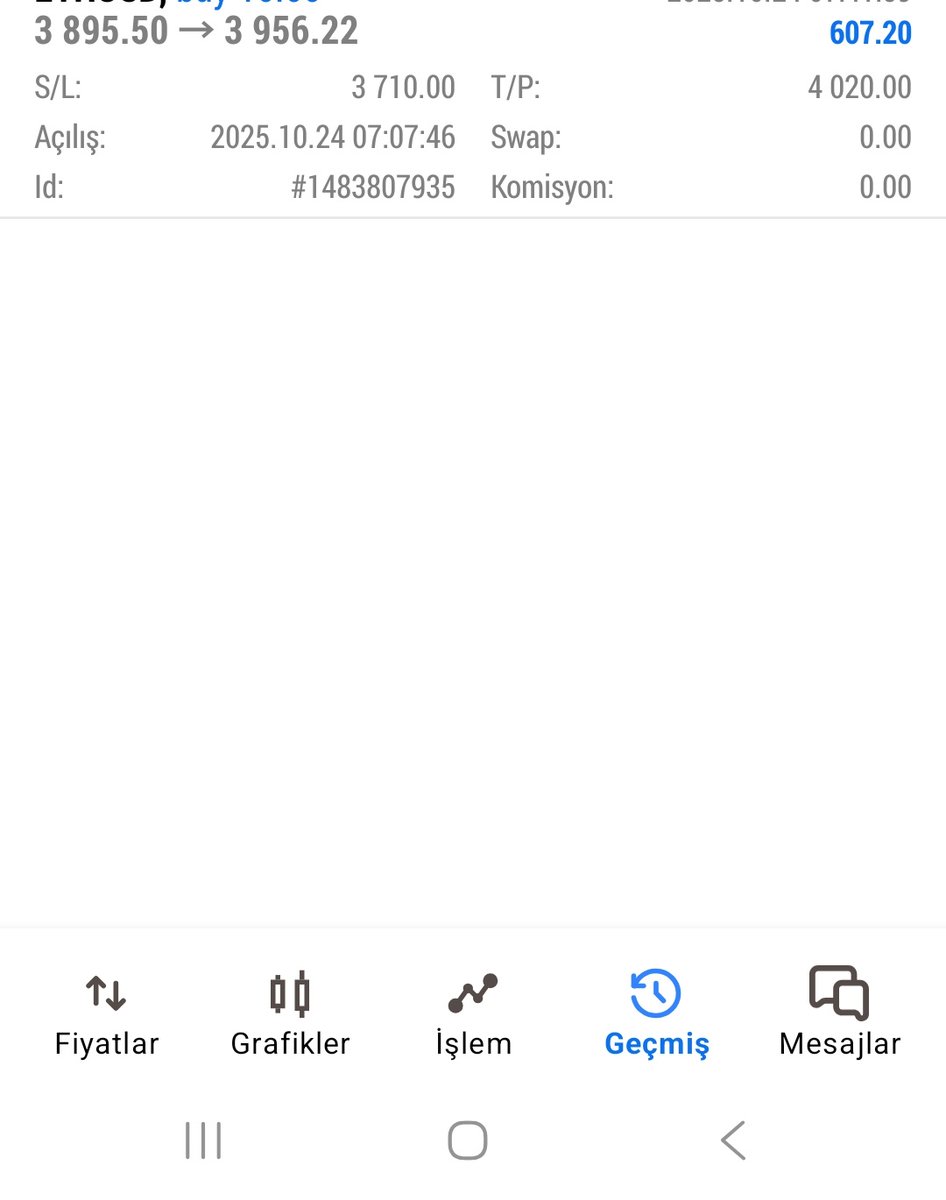The width and height of the screenshot is (946, 1200).
Task: Switch to the Fiyatlar tab
Action: pos(106,1015)
